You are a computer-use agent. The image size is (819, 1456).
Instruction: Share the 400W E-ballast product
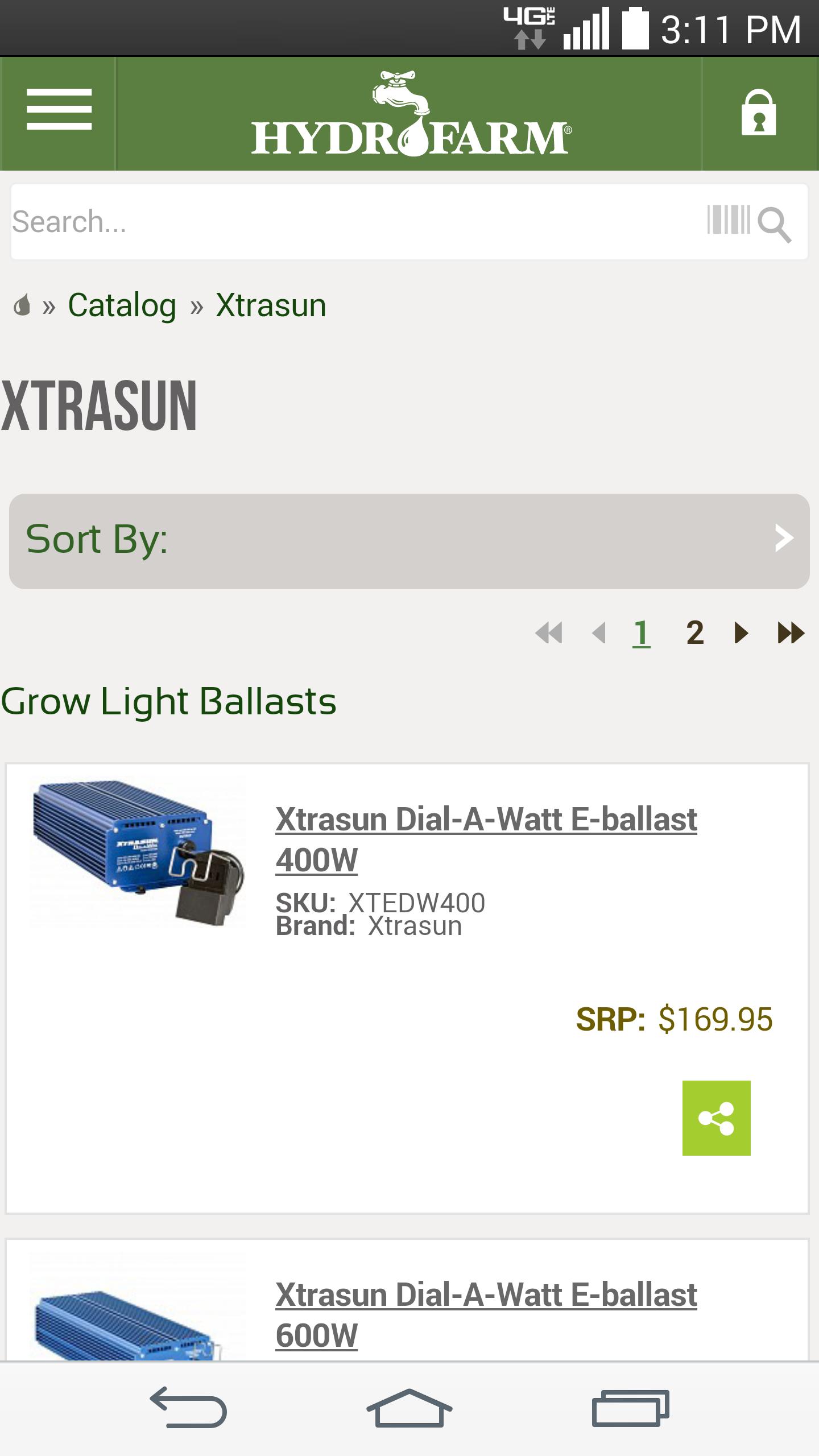pyautogui.click(x=716, y=1118)
